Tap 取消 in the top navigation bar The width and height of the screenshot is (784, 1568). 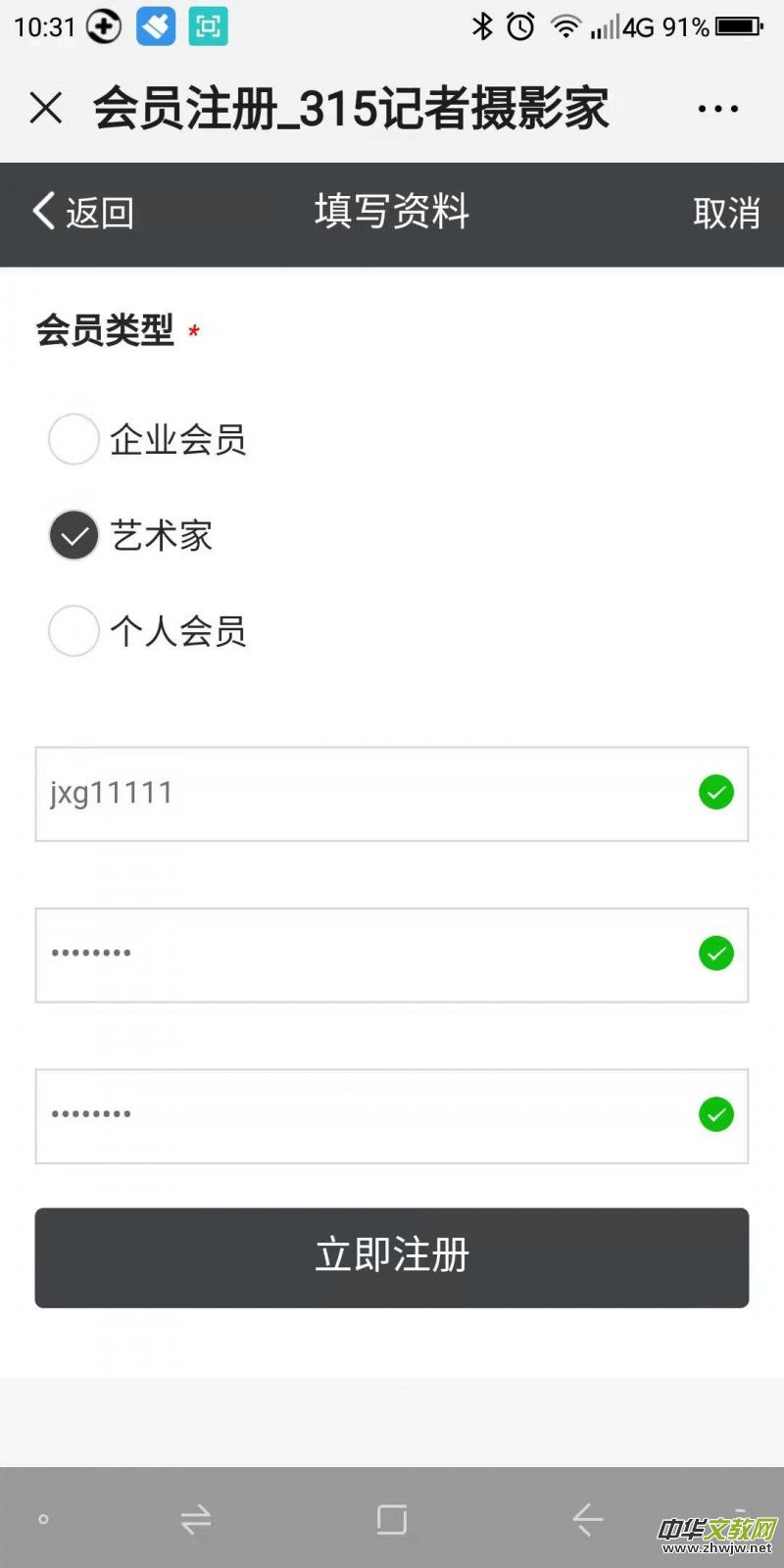[x=728, y=212]
